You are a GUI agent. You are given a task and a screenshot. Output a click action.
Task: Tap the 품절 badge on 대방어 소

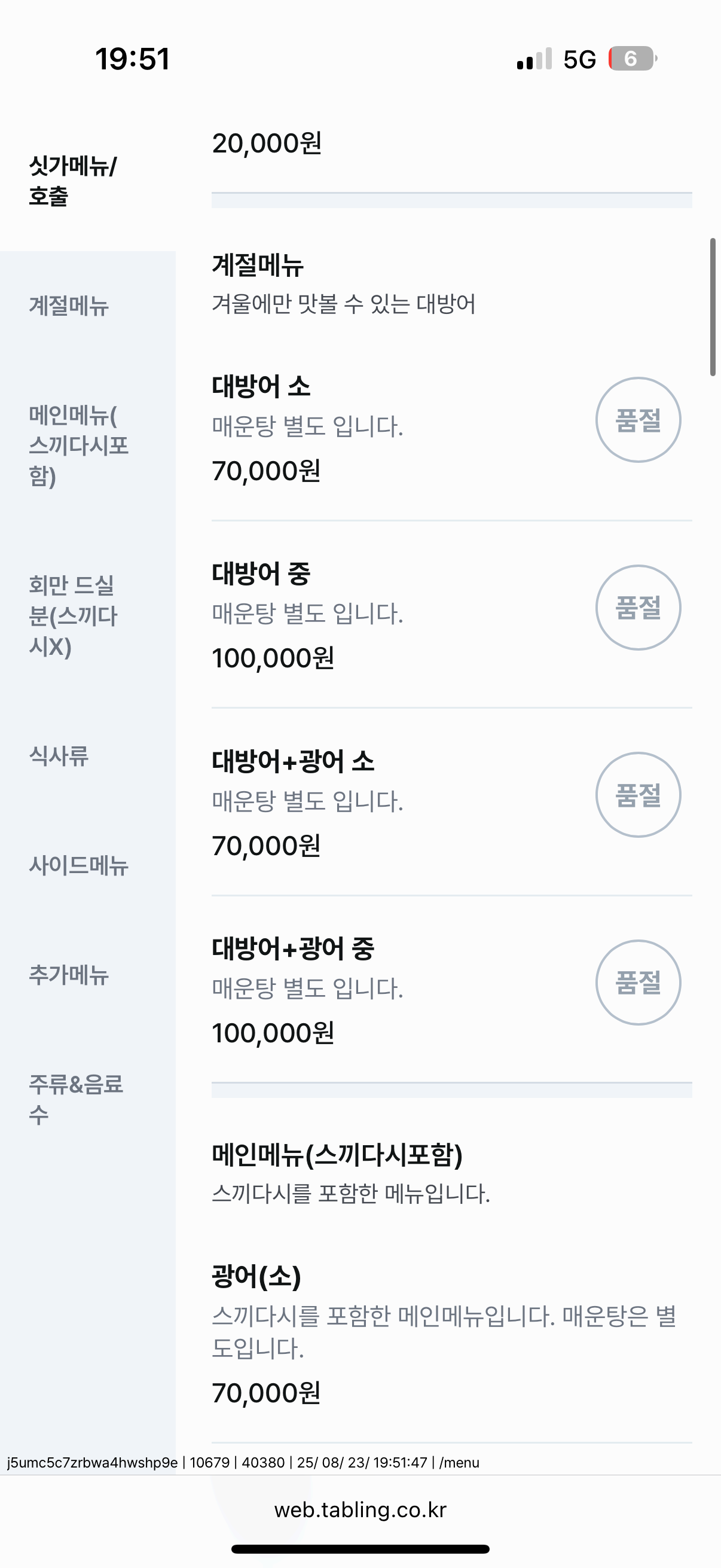[638, 420]
